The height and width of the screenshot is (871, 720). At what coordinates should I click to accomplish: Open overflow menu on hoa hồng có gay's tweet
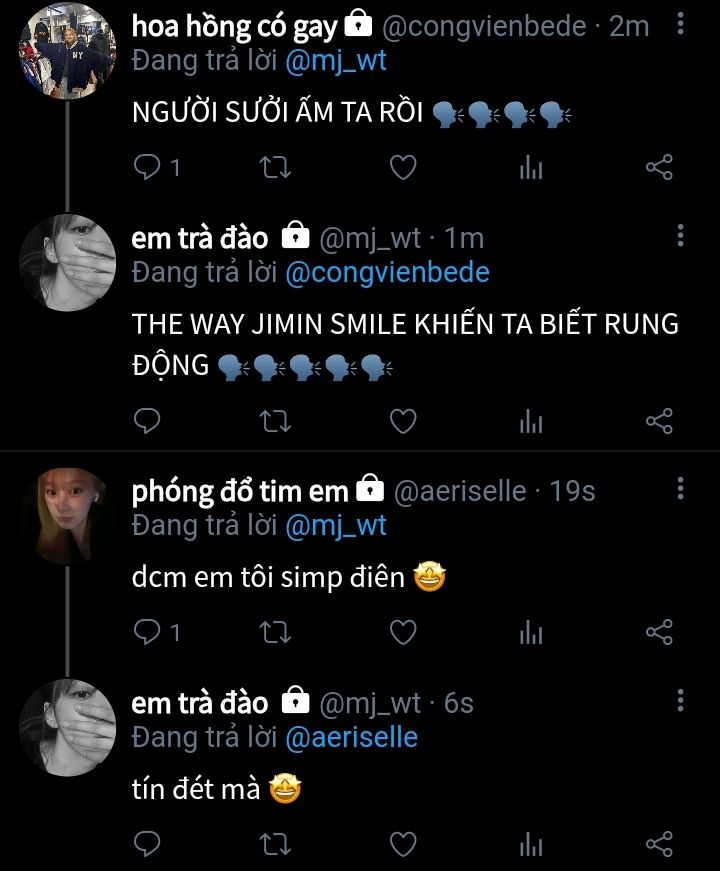680,24
